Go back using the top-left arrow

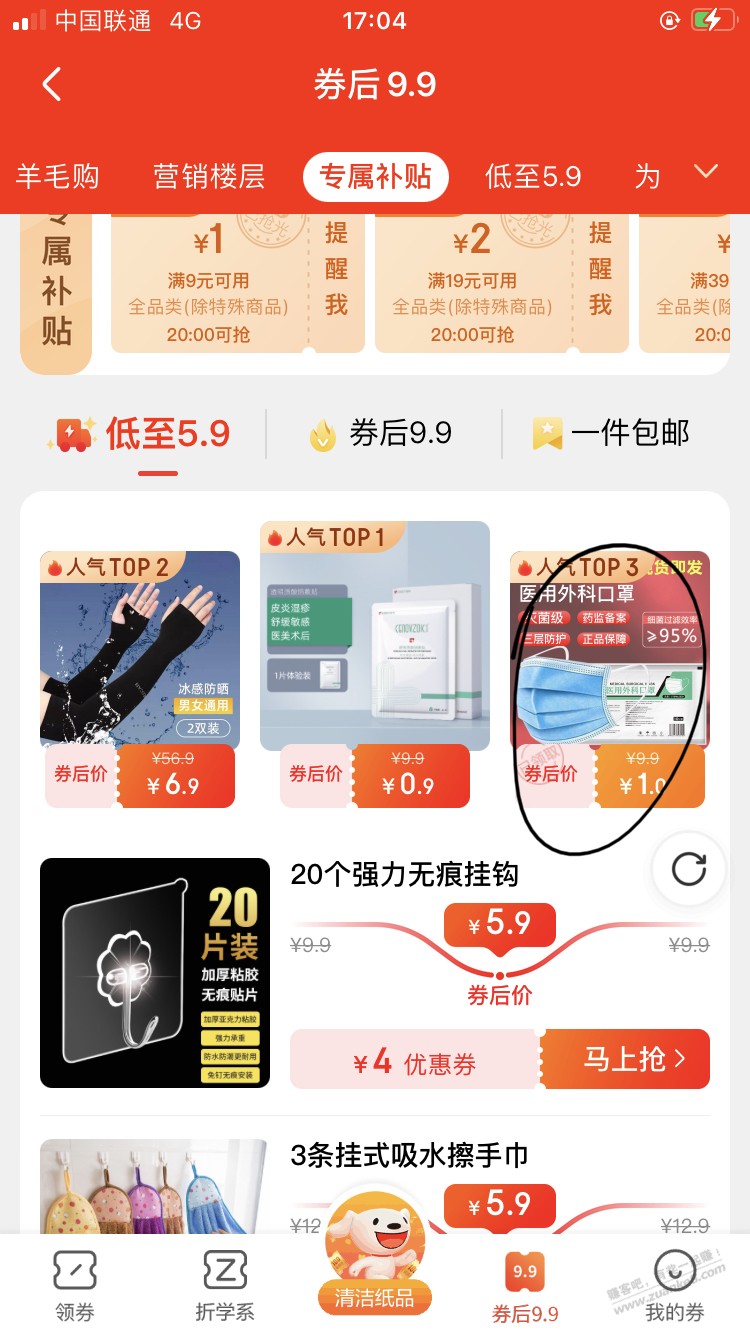pos(52,84)
